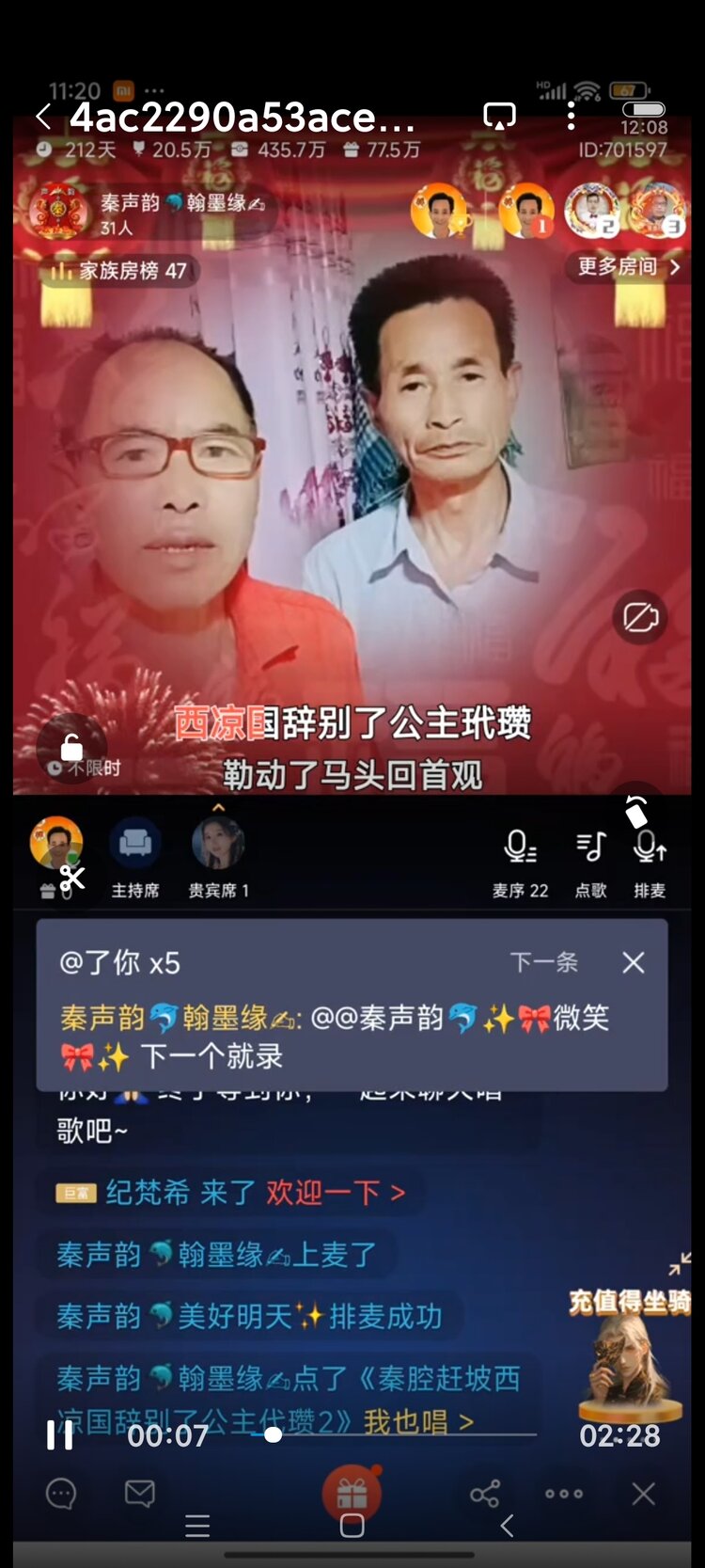Screen dimensions: 705x1568
Task: Tap 欢迎一下 to welcome 纪梵希
Action: [x=334, y=1192]
